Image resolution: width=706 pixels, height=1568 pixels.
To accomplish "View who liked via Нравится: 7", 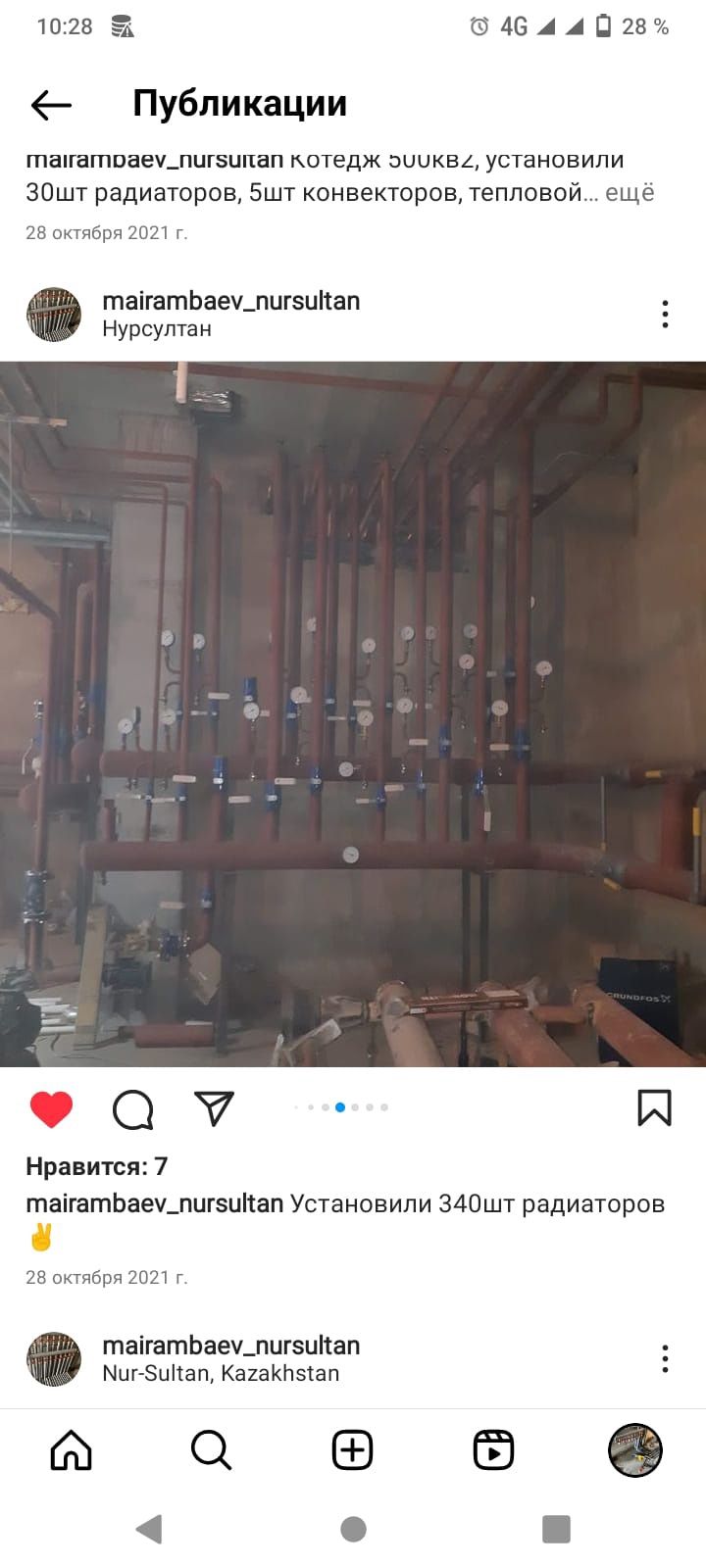I will point(96,1166).
